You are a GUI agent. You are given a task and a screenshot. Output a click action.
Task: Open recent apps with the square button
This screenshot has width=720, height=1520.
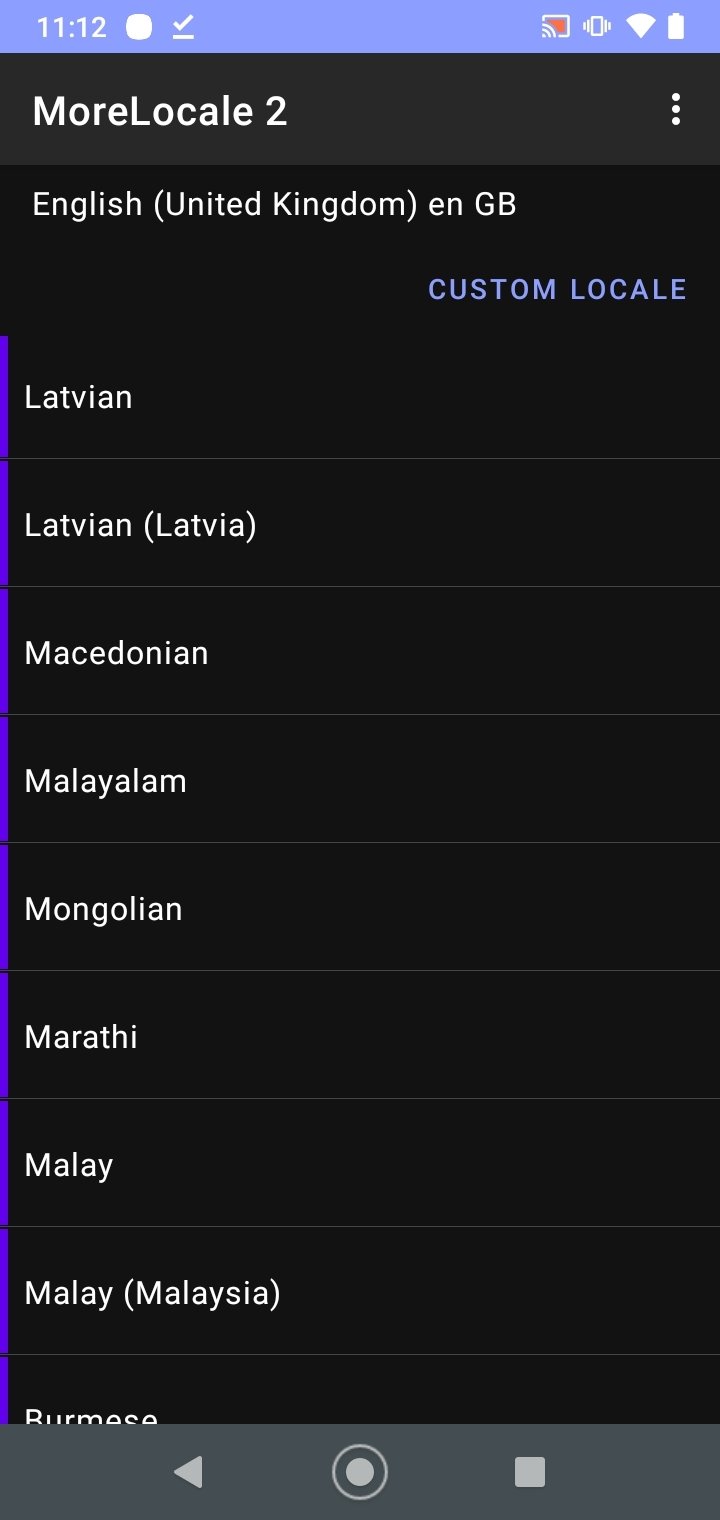point(529,1472)
